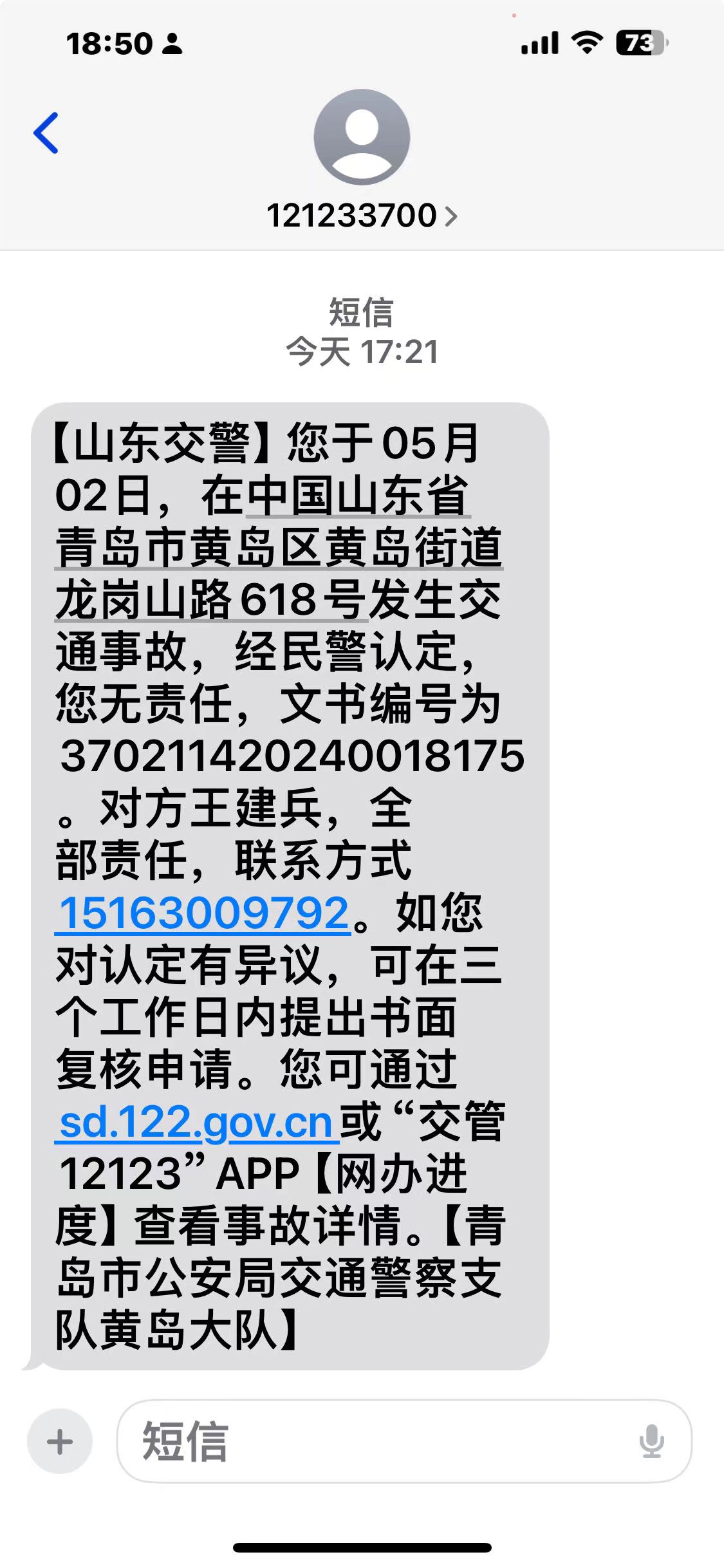724x1568 pixels.
Task: Open the underlined Qingdao address in maps
Action: pos(278,548)
